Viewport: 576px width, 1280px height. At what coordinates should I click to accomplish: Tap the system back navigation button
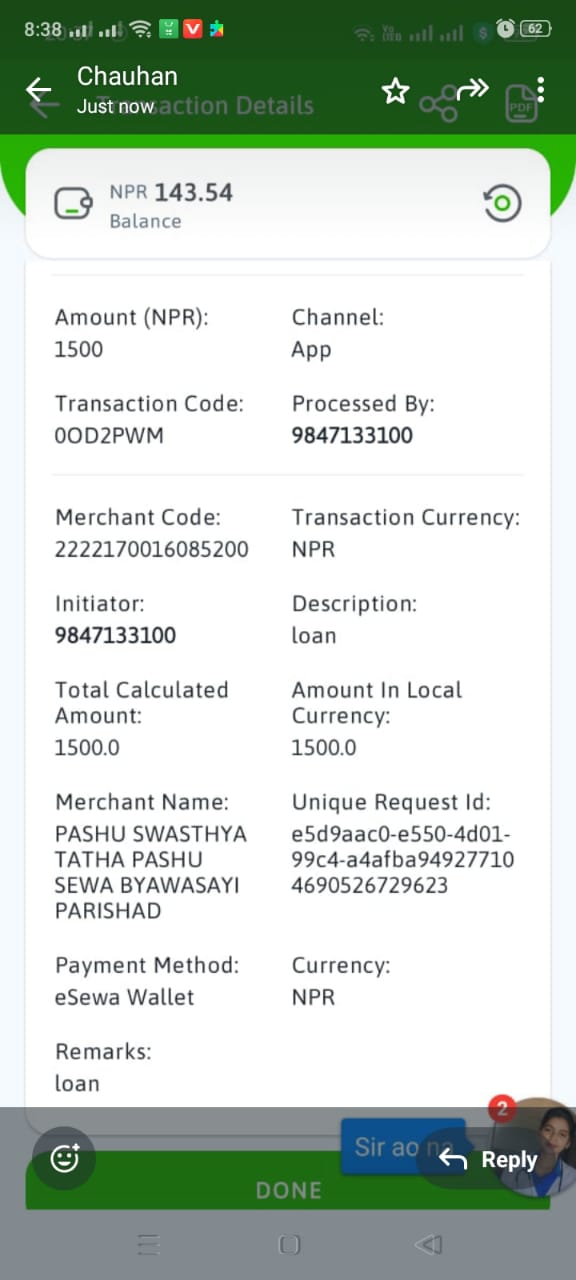pos(428,1244)
